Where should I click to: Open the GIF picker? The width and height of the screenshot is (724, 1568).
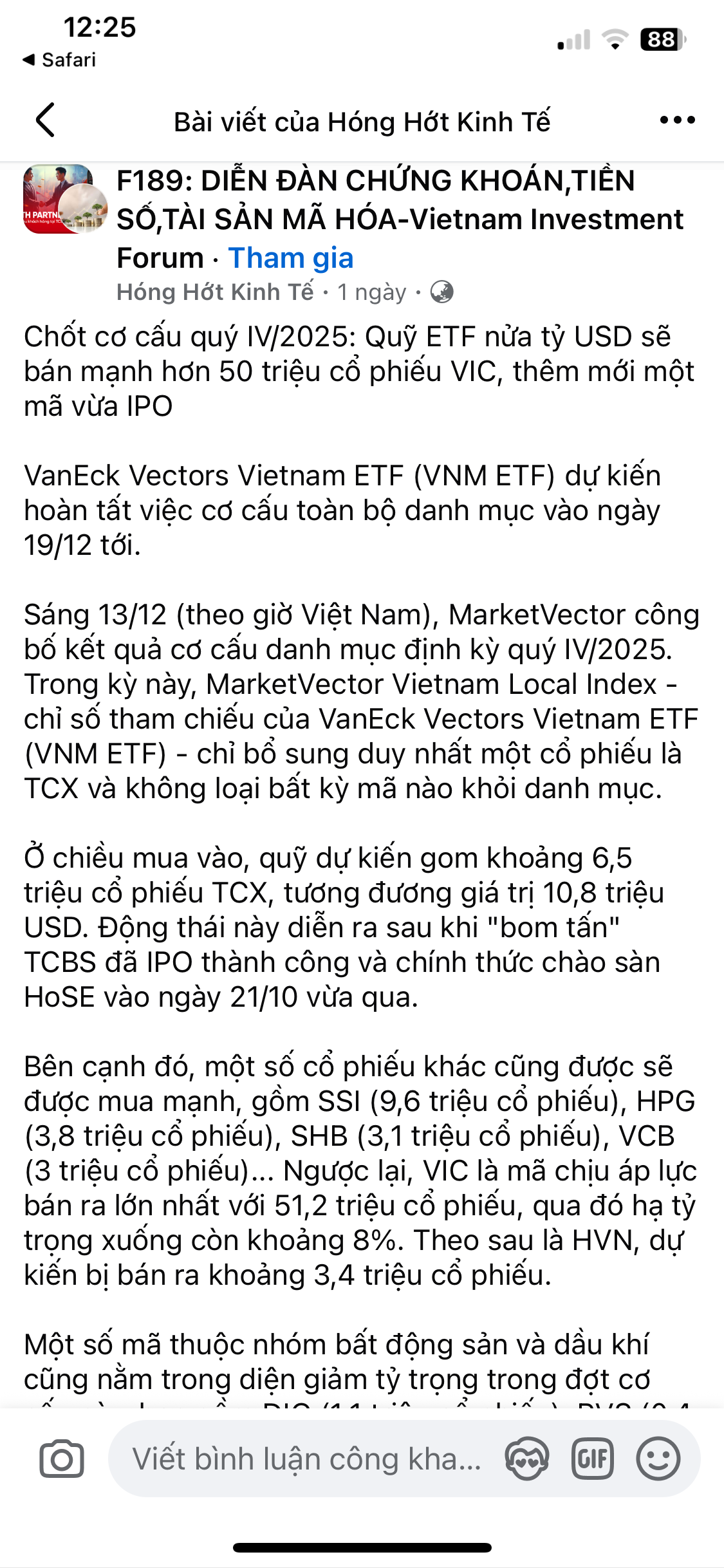[x=592, y=1459]
